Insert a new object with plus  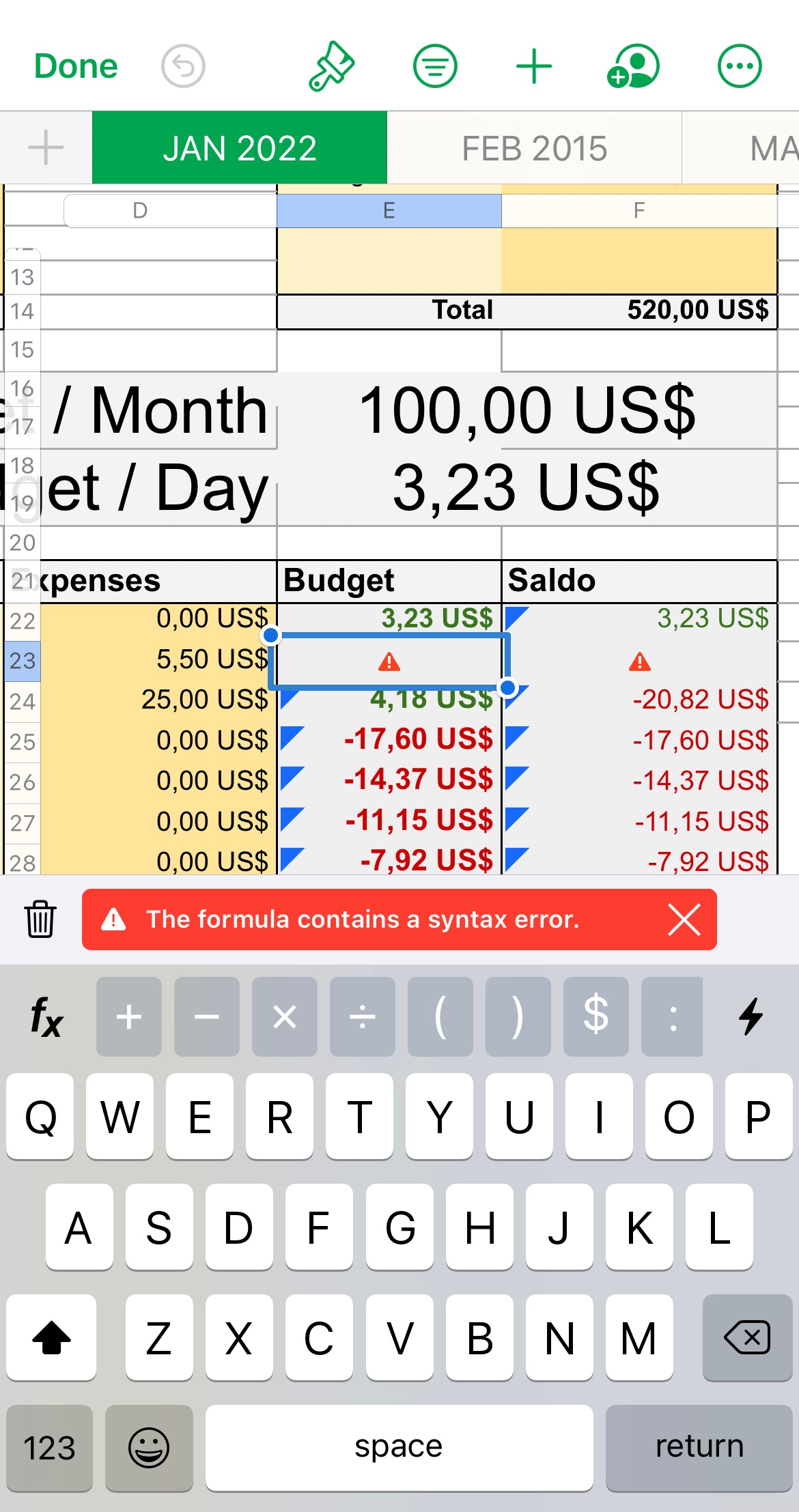534,67
